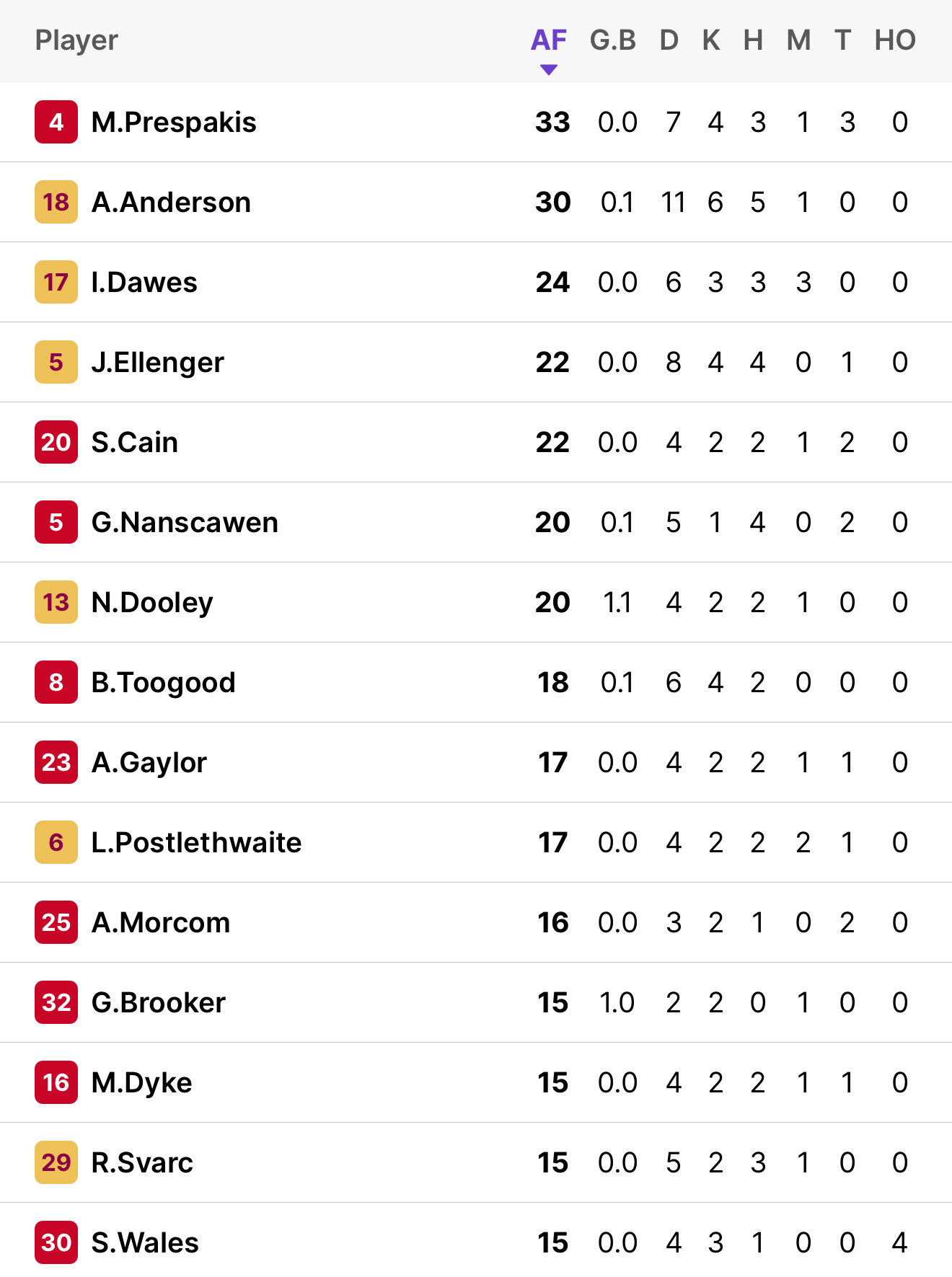
Task: Sort by the HO column header
Action: (894, 40)
